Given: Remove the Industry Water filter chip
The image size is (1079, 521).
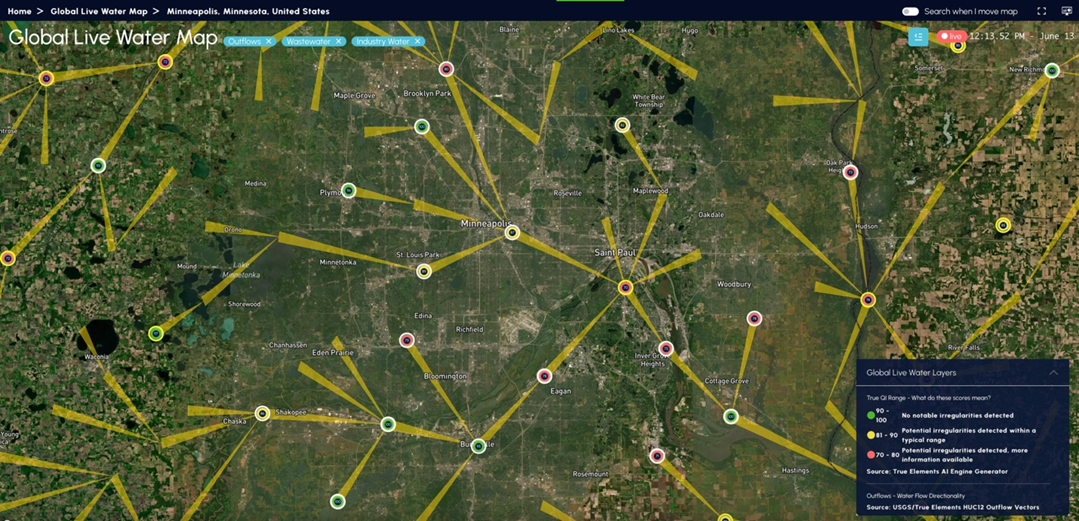Looking at the screenshot, I should 418,42.
